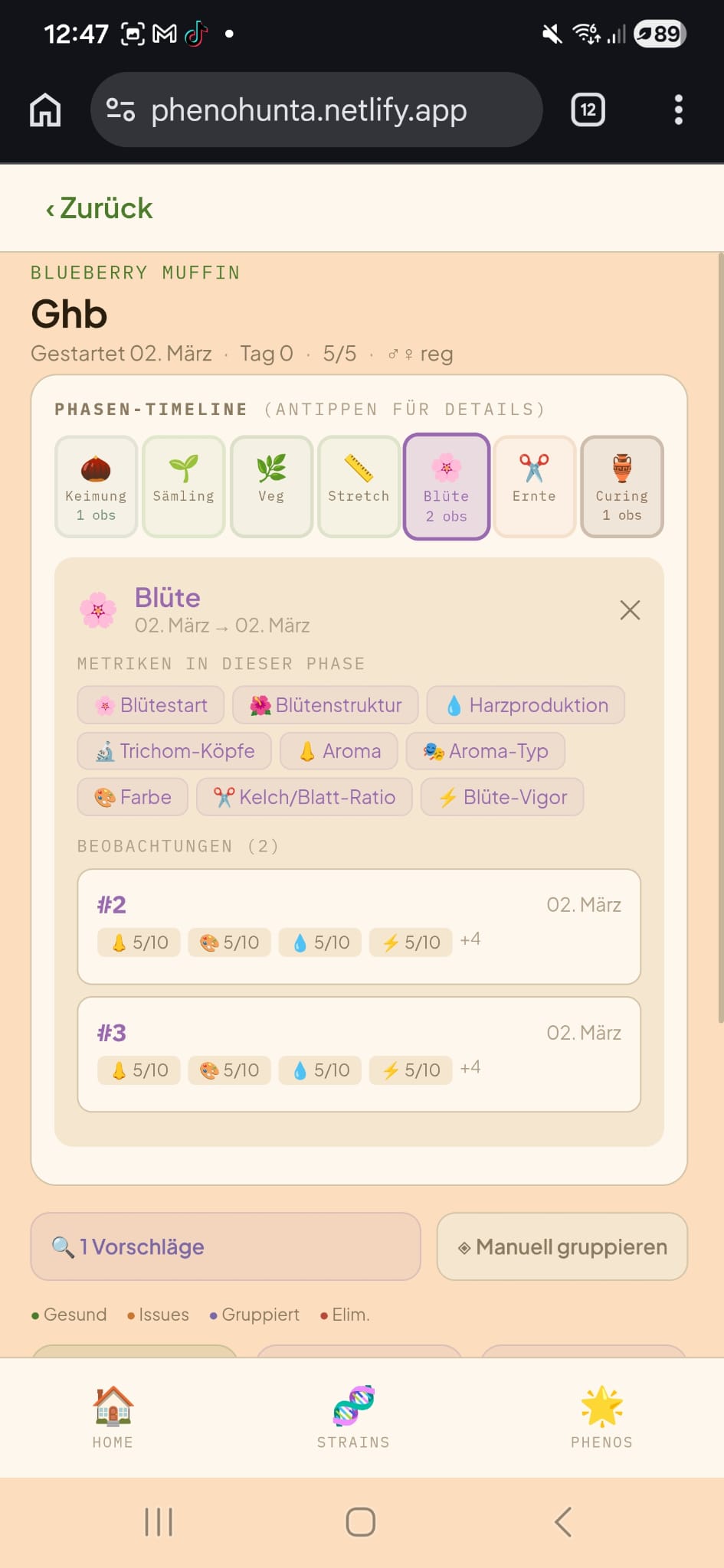Open the Sämling phase sprout icon
The width and height of the screenshot is (724, 1568).
183,485
